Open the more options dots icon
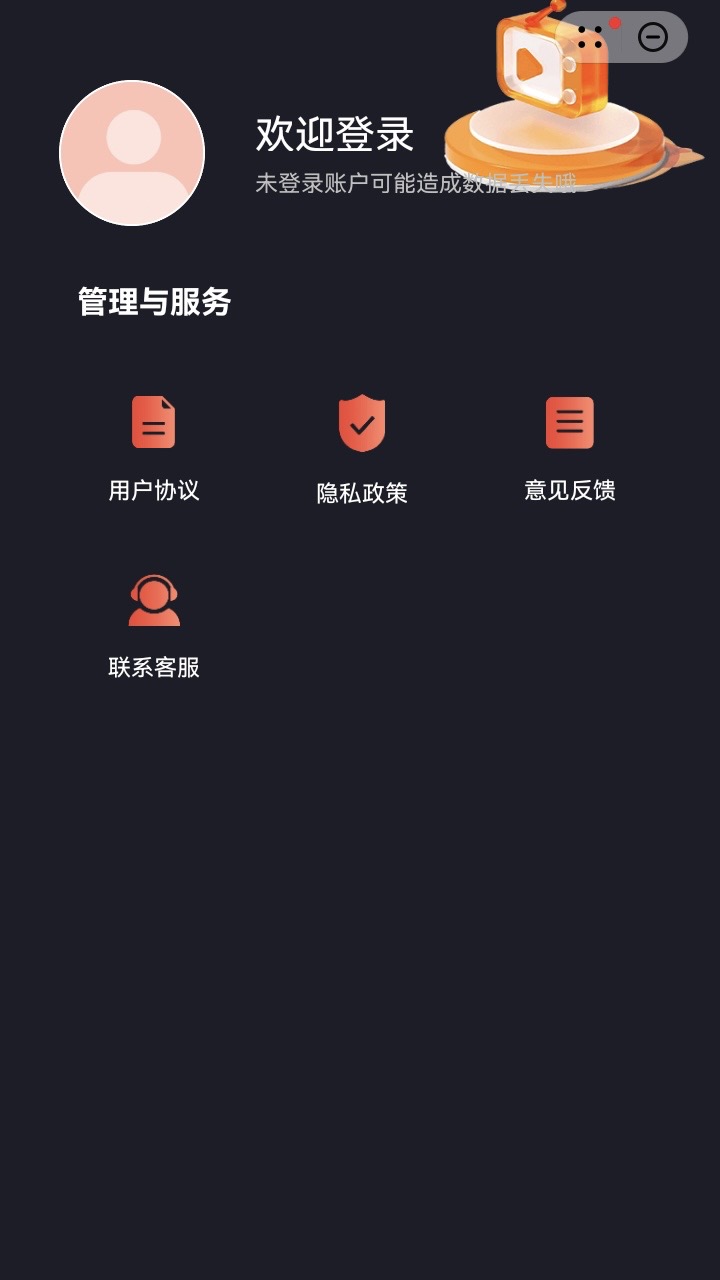The width and height of the screenshot is (720, 1280). pos(592,37)
